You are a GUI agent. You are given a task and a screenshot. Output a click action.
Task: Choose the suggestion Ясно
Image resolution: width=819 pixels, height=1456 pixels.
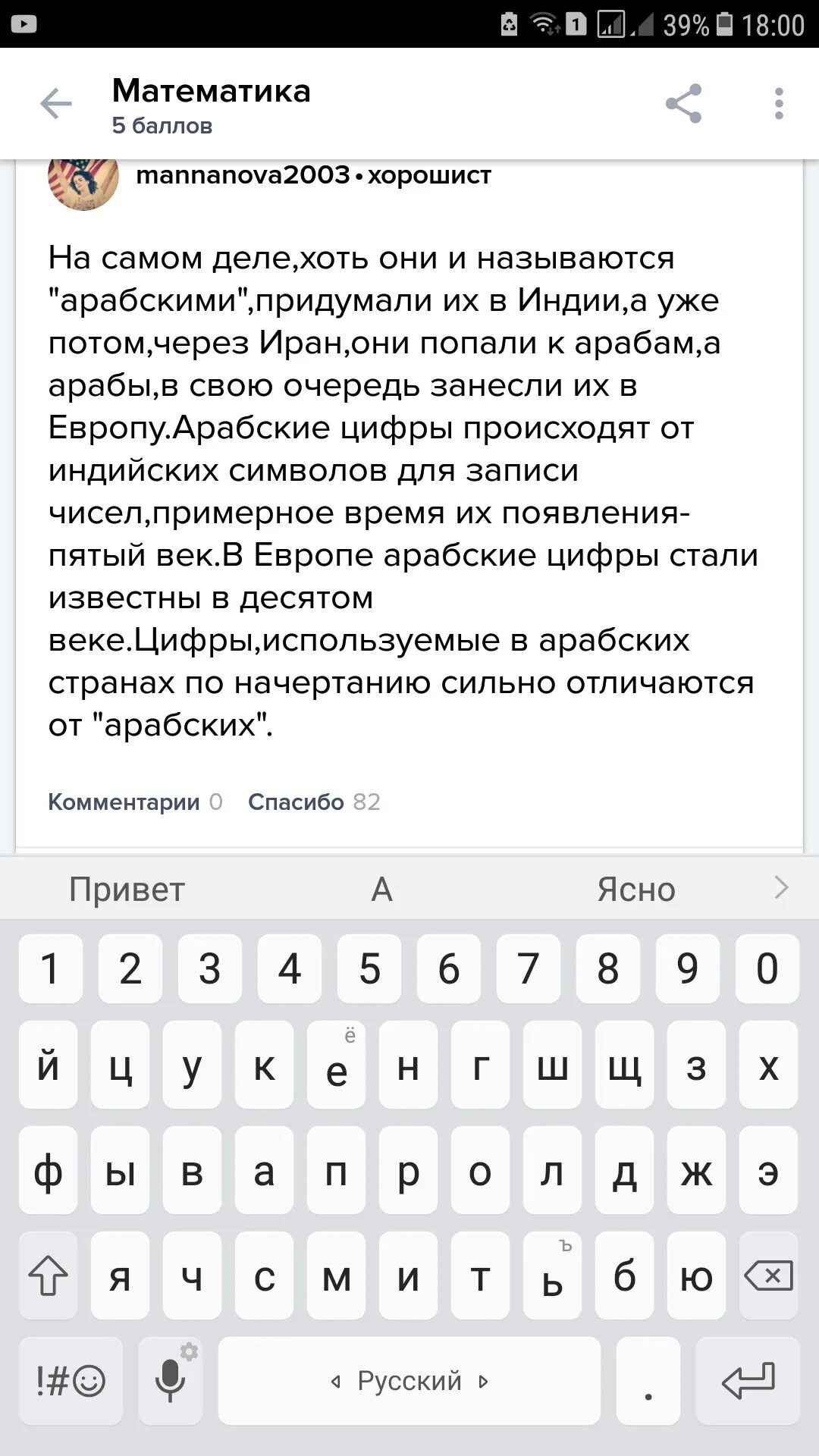pos(636,890)
